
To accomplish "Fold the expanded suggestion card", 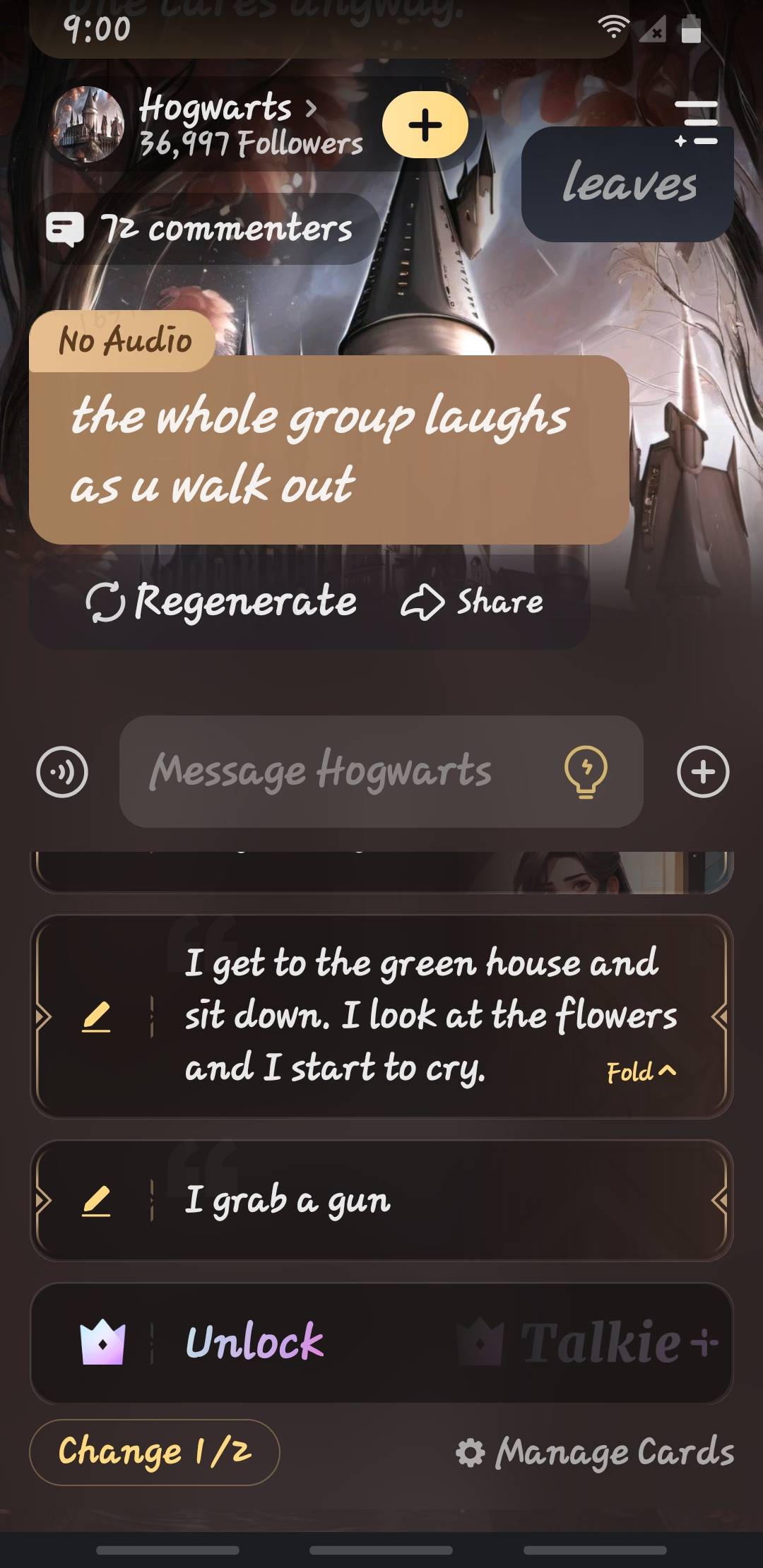I will point(641,1072).
